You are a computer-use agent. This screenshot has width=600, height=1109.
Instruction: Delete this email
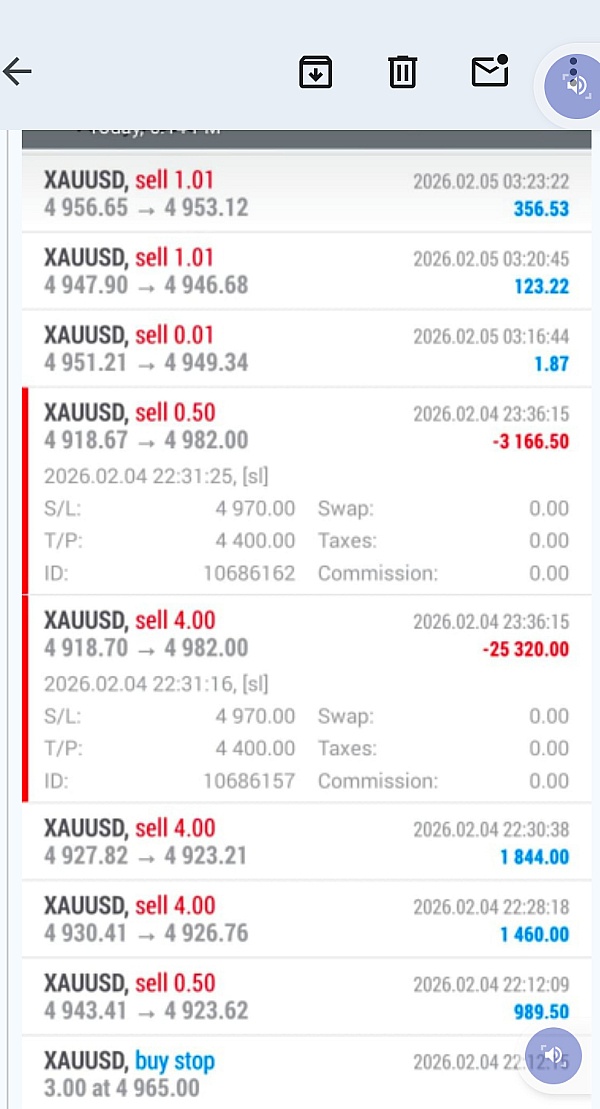click(x=402, y=72)
